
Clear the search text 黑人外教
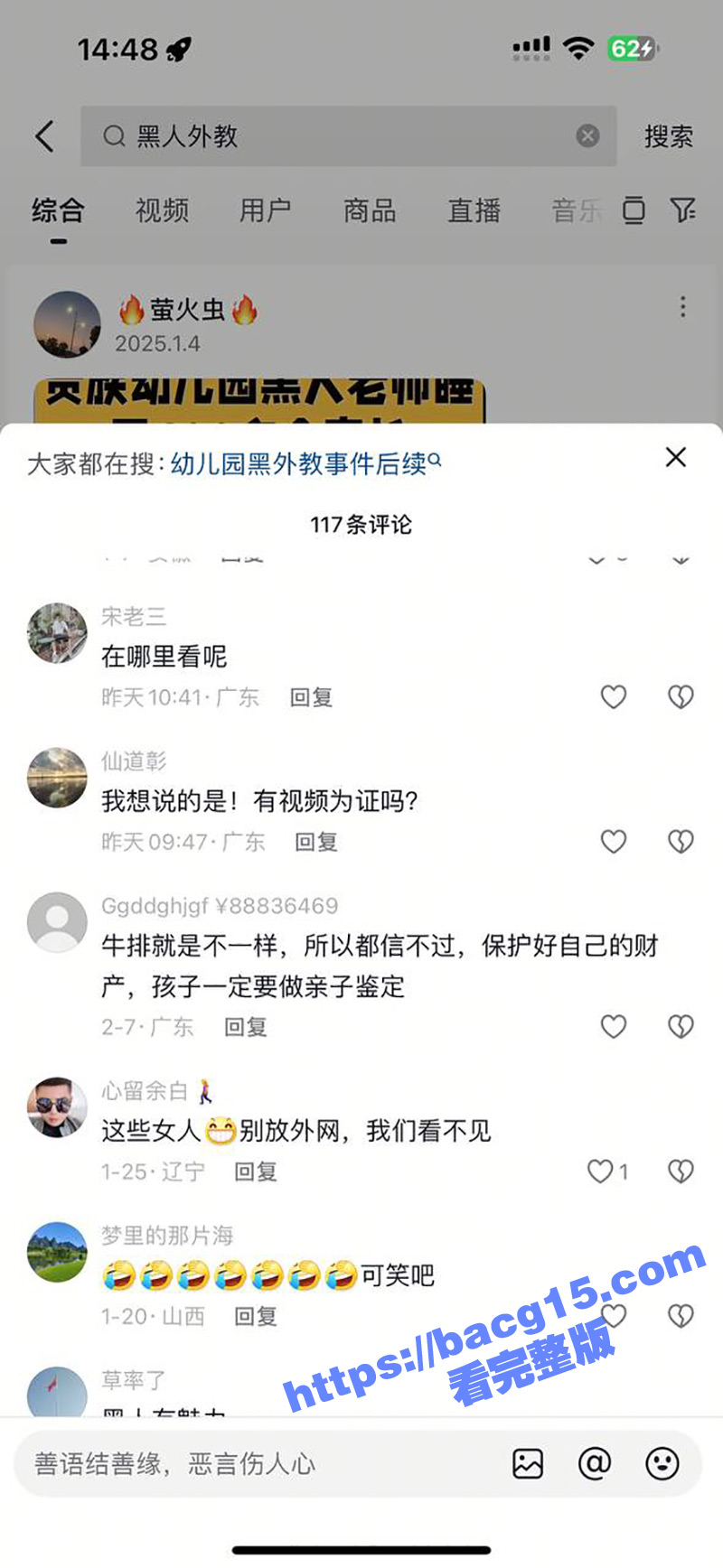pos(587,136)
